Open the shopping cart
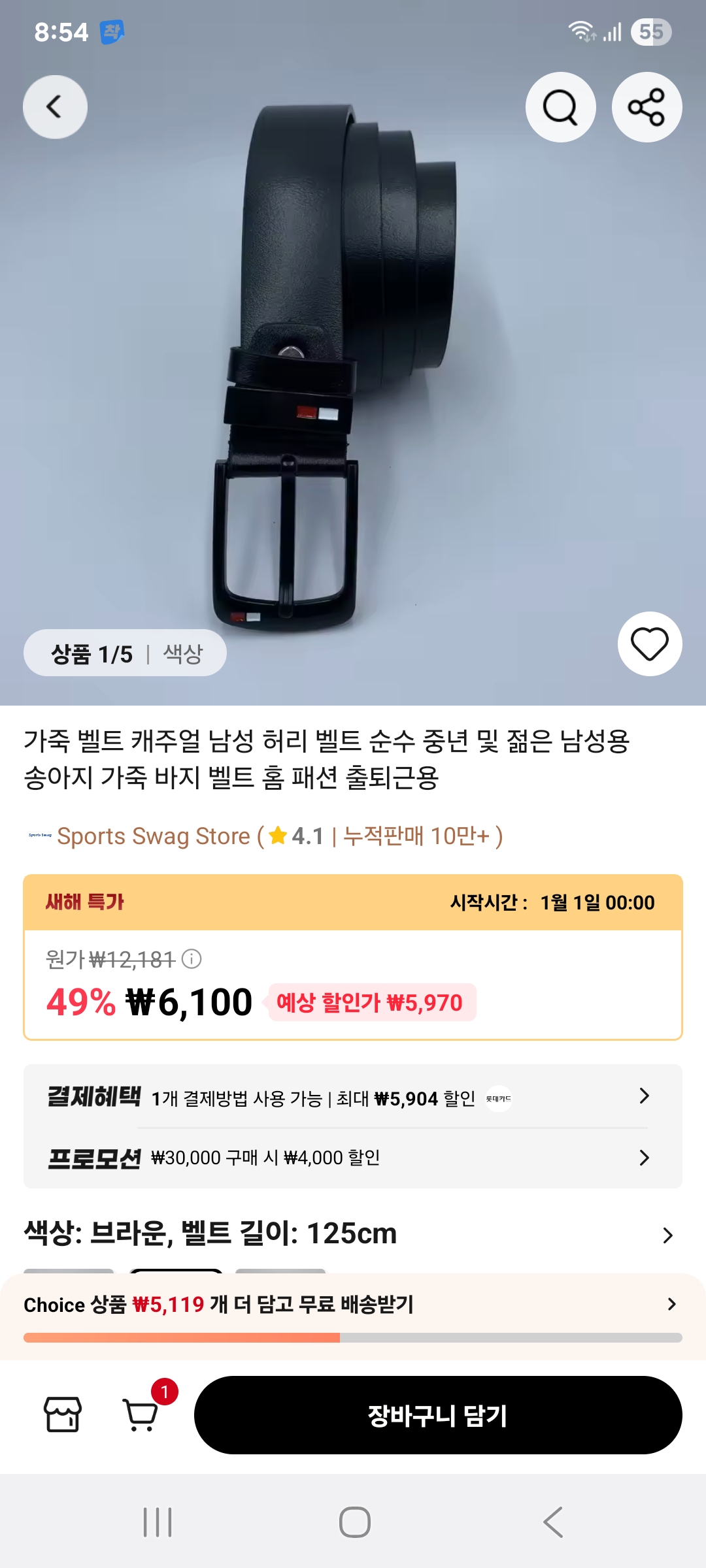706x1568 pixels. (141, 1414)
